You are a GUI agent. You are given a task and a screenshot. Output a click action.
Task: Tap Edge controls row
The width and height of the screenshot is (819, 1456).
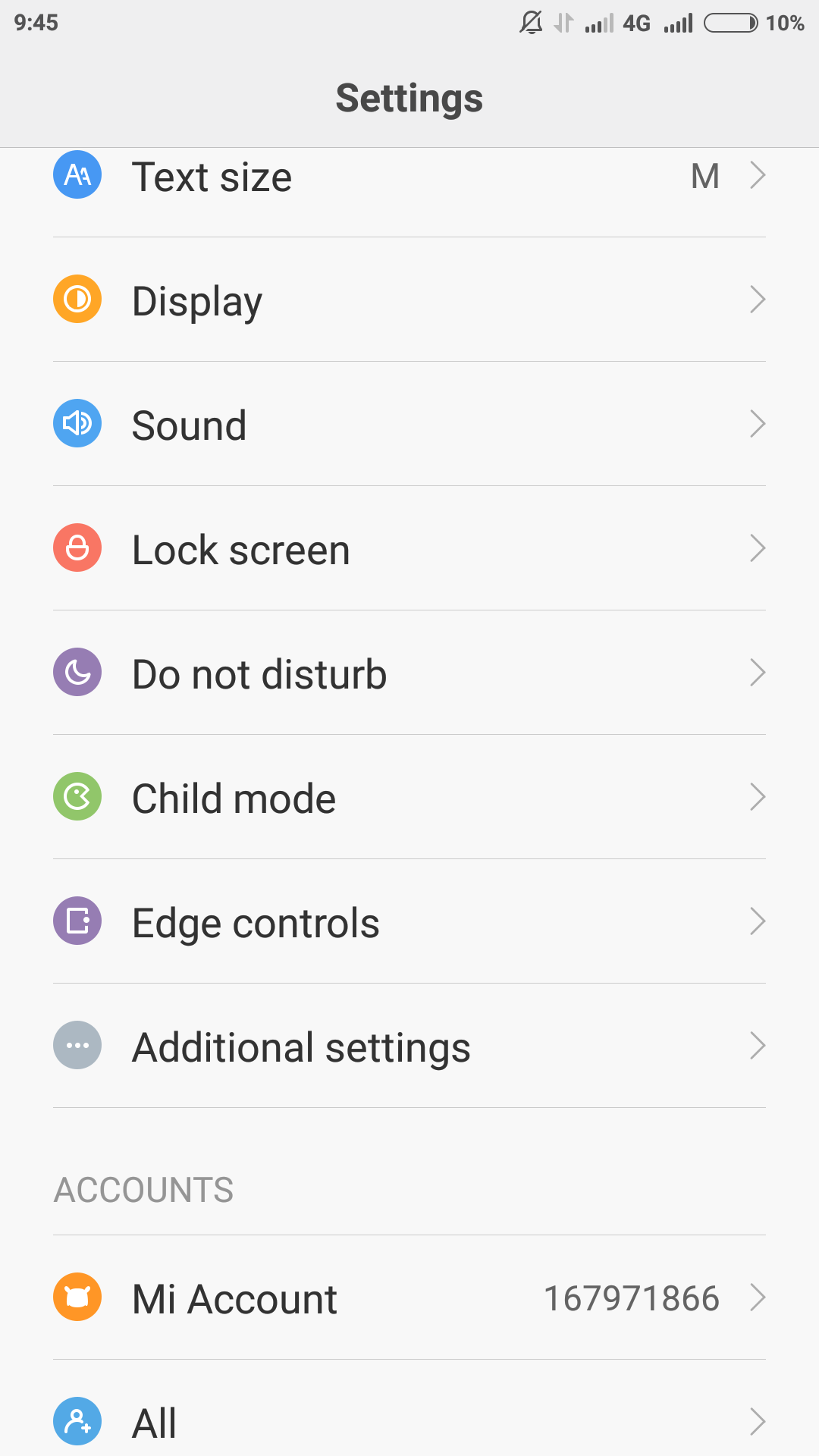[x=409, y=921]
